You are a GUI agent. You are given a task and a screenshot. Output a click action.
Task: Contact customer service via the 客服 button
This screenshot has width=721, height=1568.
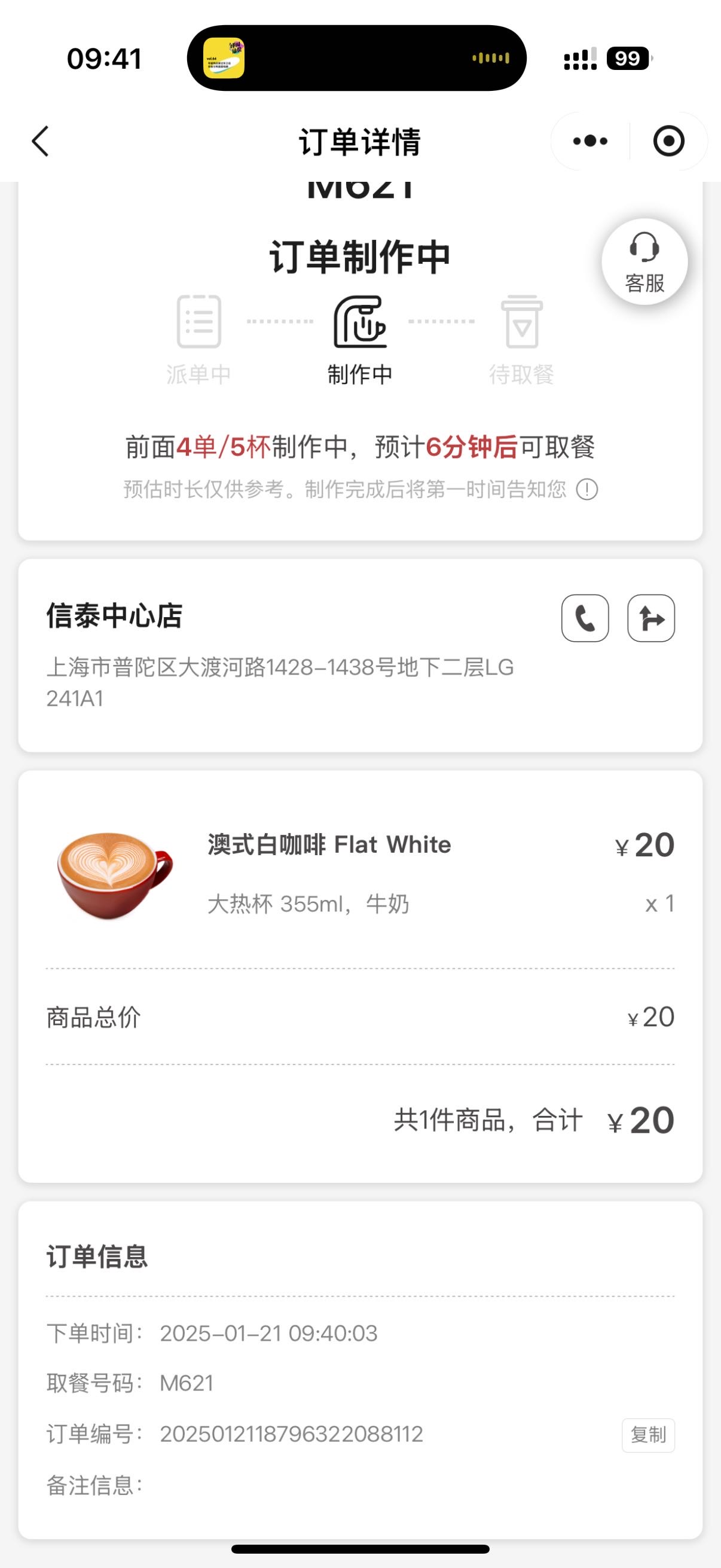coord(644,262)
